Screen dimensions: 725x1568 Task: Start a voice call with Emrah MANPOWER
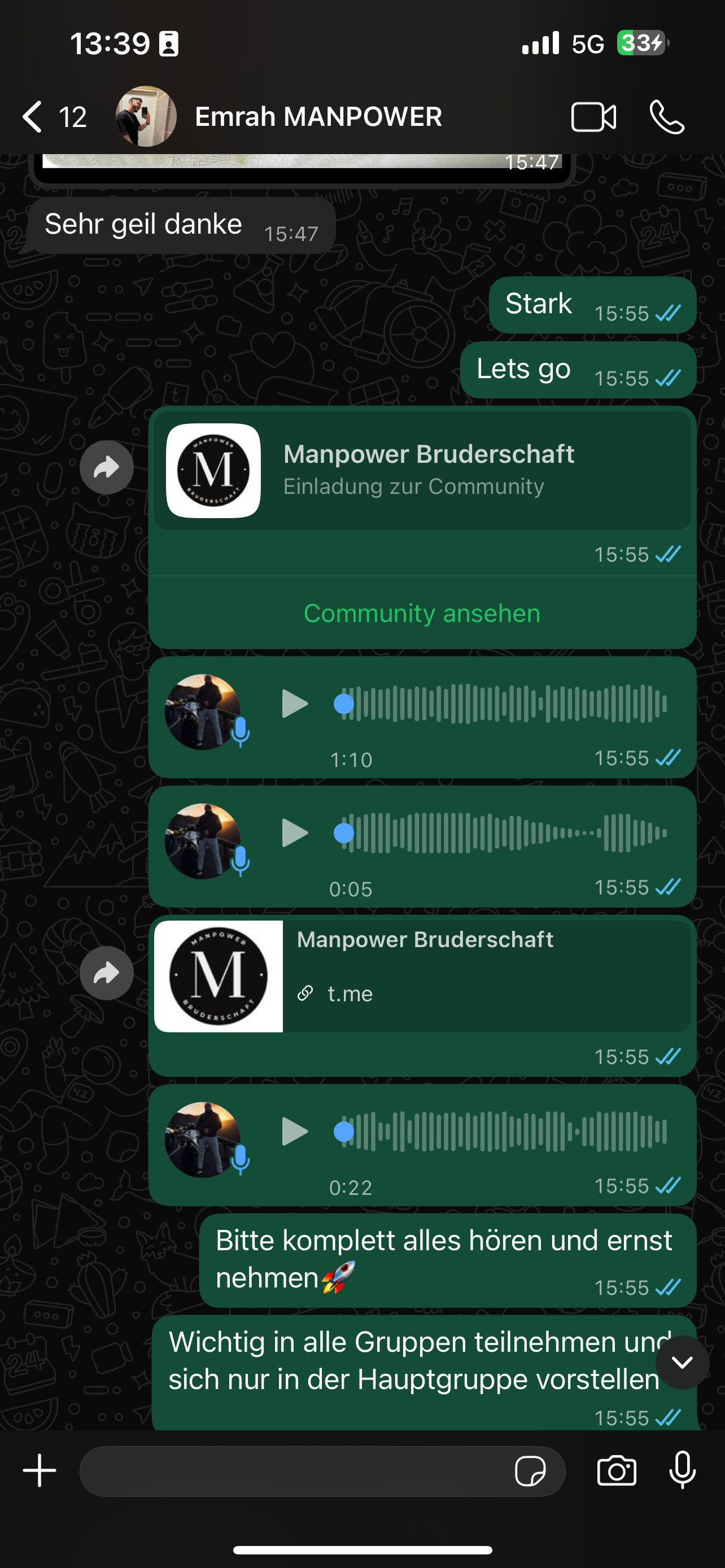click(667, 117)
